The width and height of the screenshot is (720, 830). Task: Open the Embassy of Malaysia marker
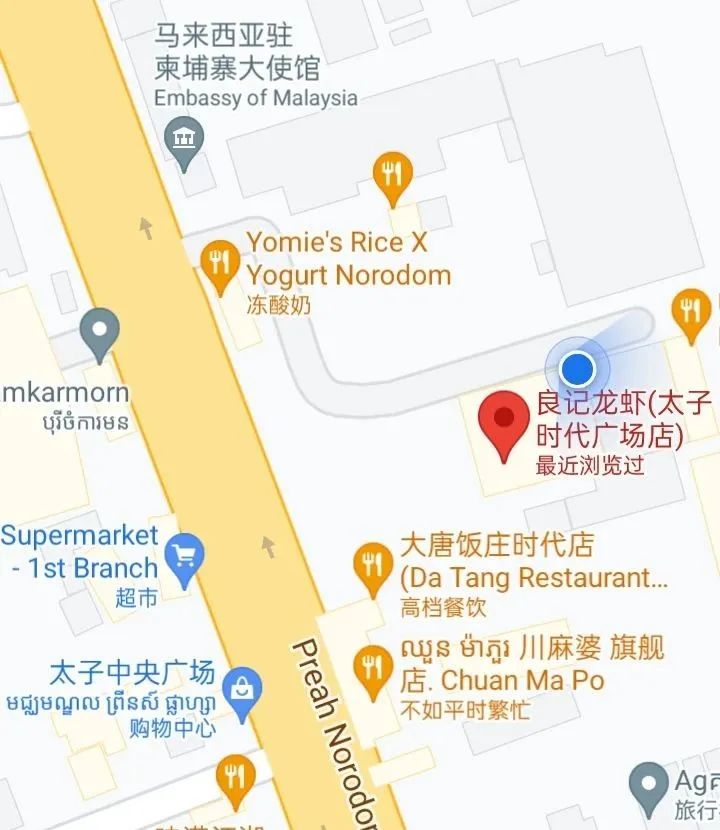point(184,135)
